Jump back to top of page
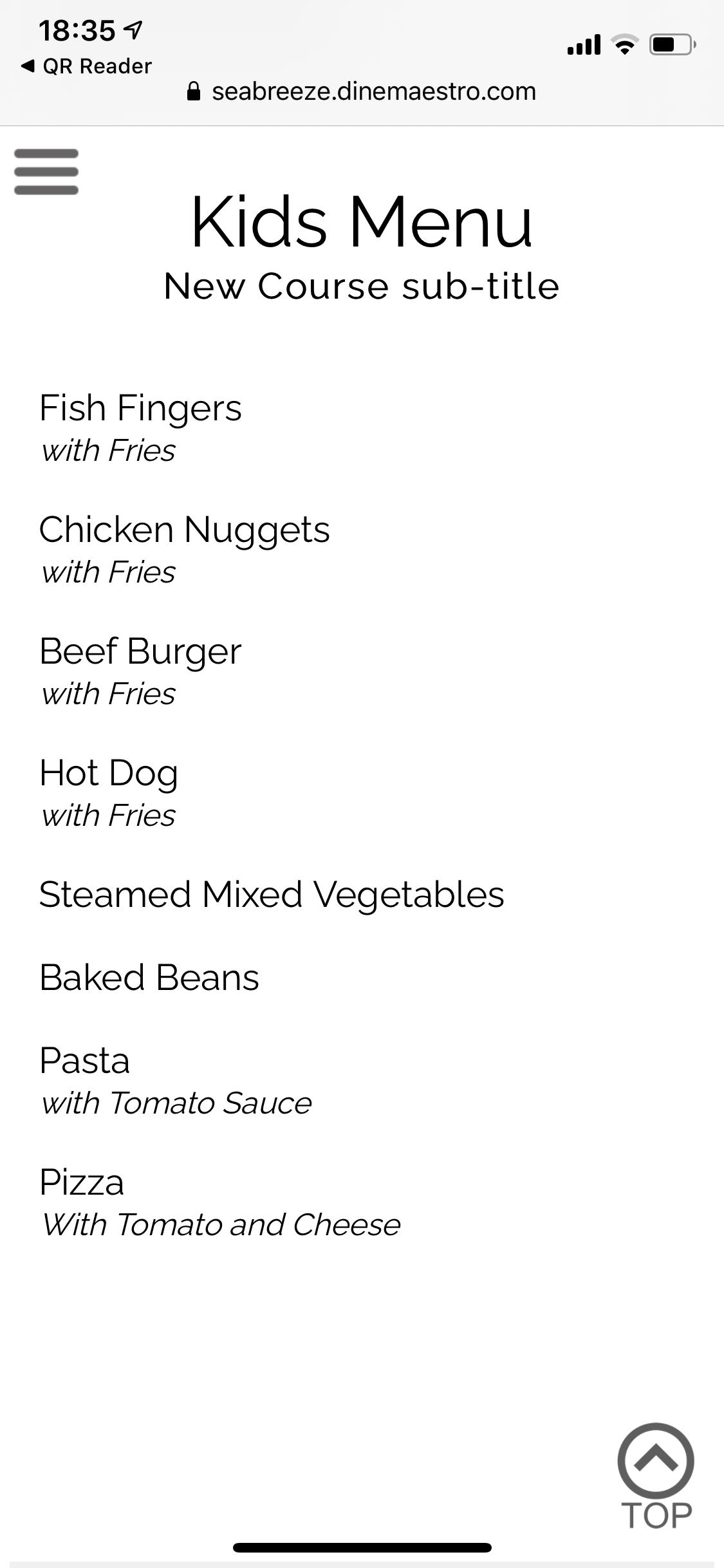 coord(656,1476)
